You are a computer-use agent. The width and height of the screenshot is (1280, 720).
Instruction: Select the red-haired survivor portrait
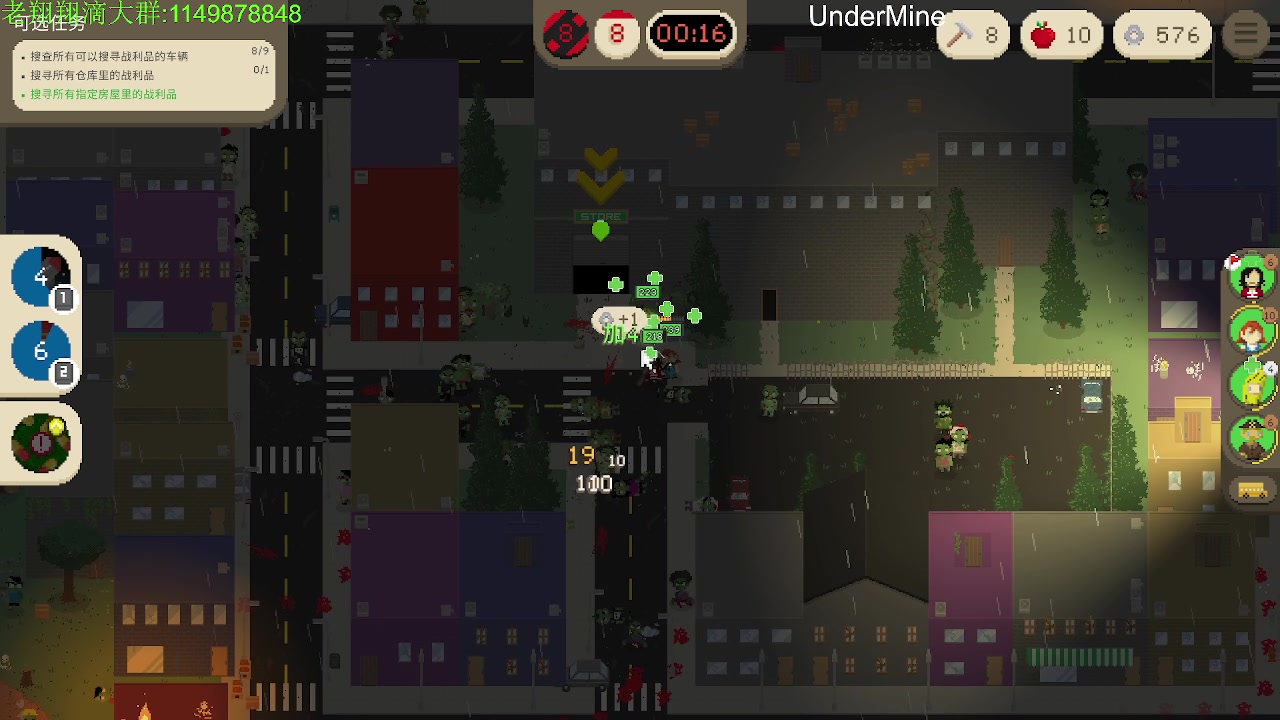coord(1252,330)
